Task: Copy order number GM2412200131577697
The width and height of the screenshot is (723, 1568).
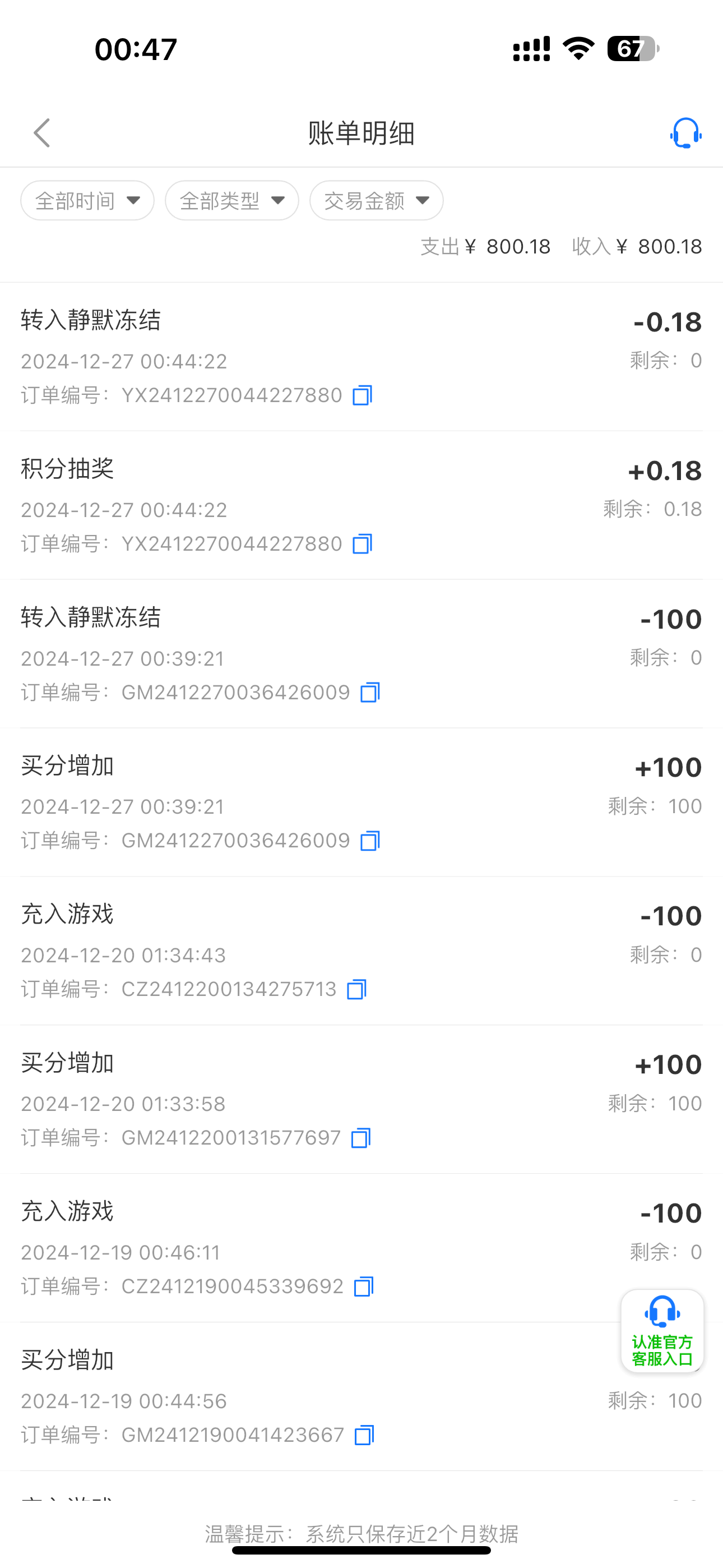Action: pos(361,1138)
